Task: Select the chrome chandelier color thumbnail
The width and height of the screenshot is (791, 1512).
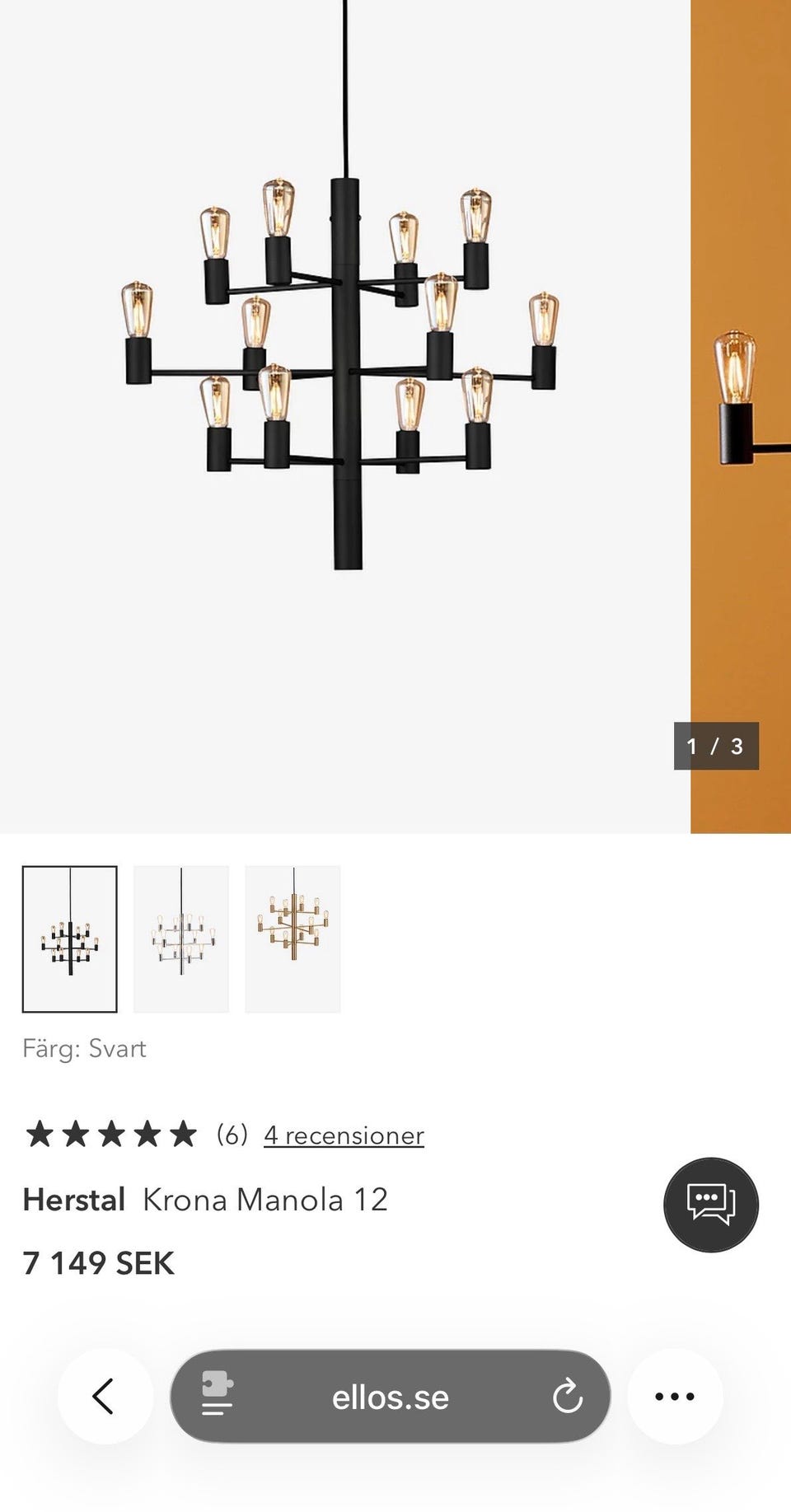Action: 181,939
